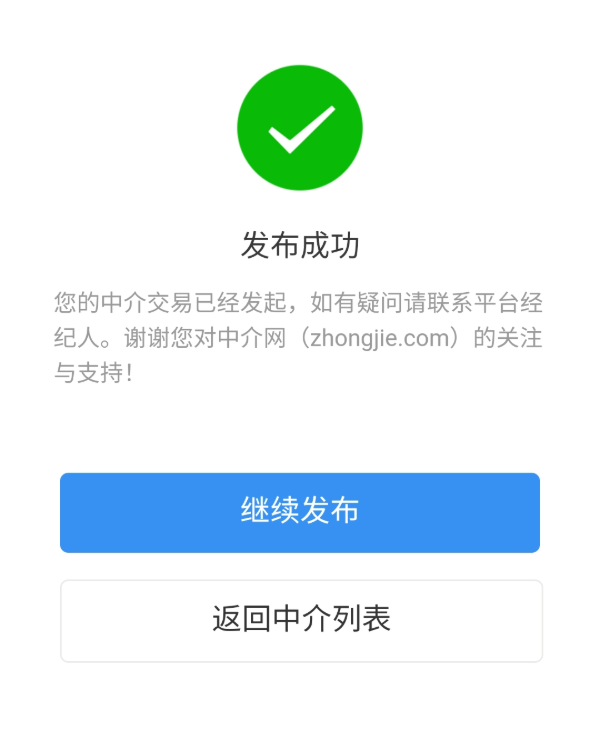
Task: Tap the 继续发布 button
Action: (300, 512)
